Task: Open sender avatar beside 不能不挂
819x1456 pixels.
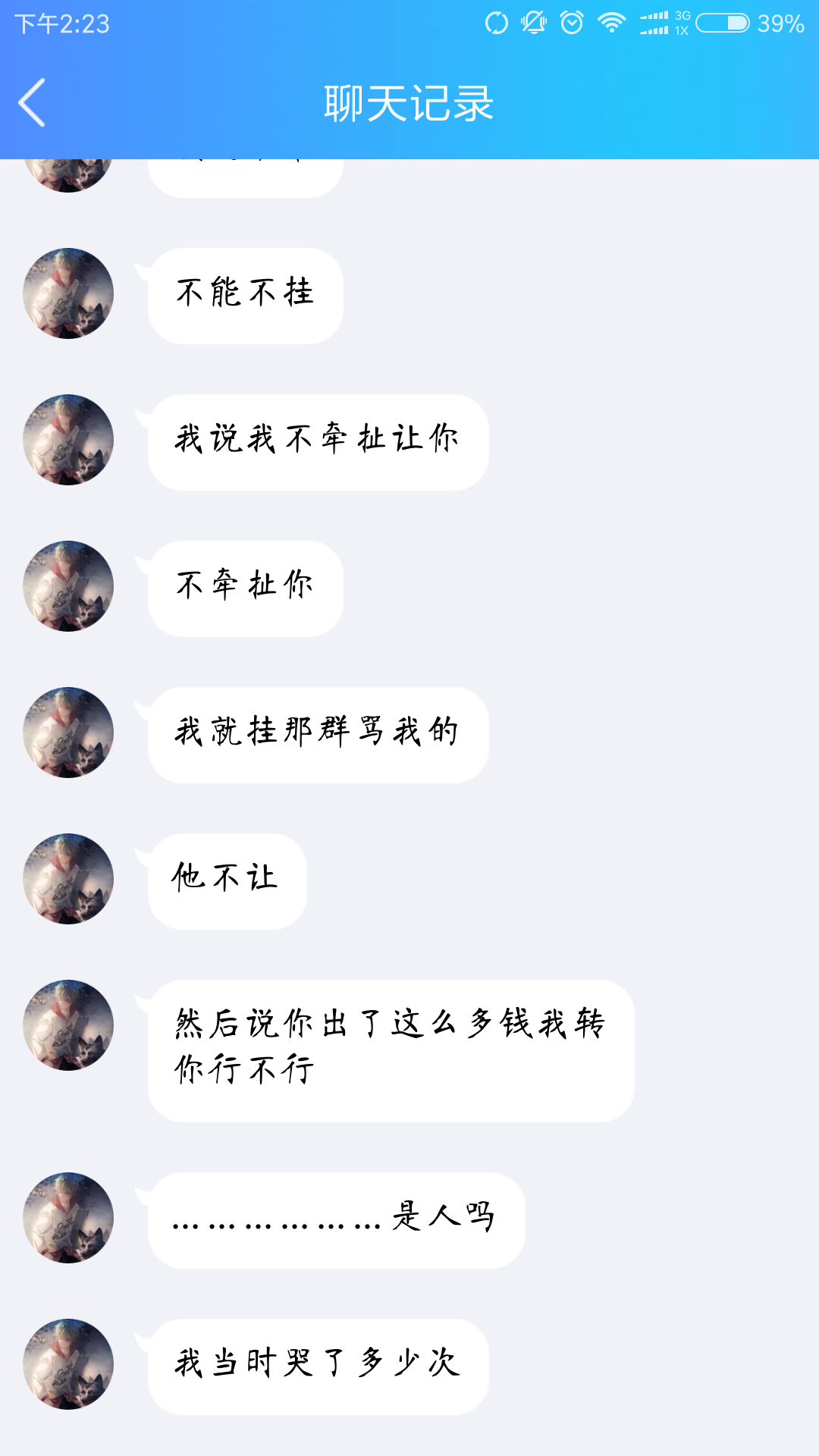Action: point(68,293)
